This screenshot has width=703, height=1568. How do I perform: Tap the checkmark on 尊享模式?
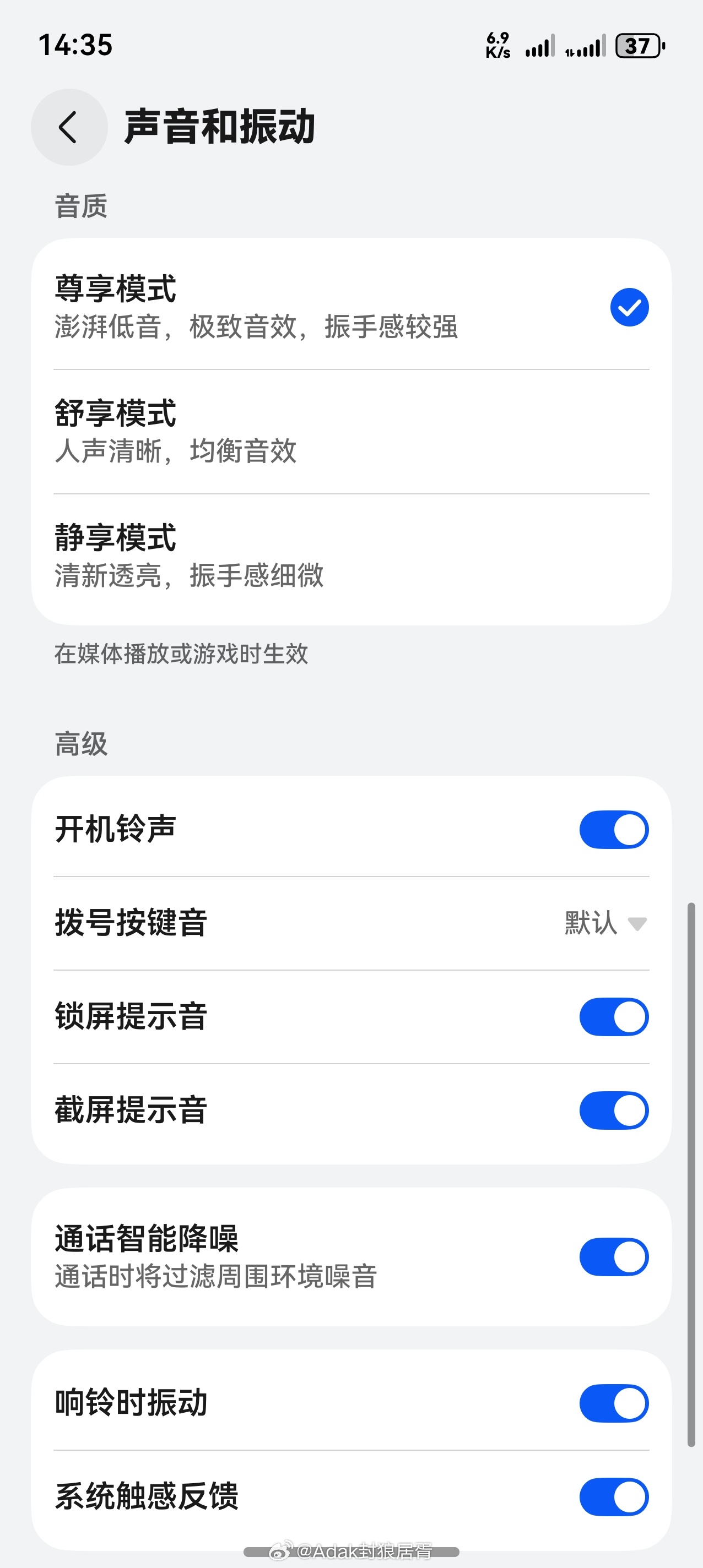tap(628, 307)
